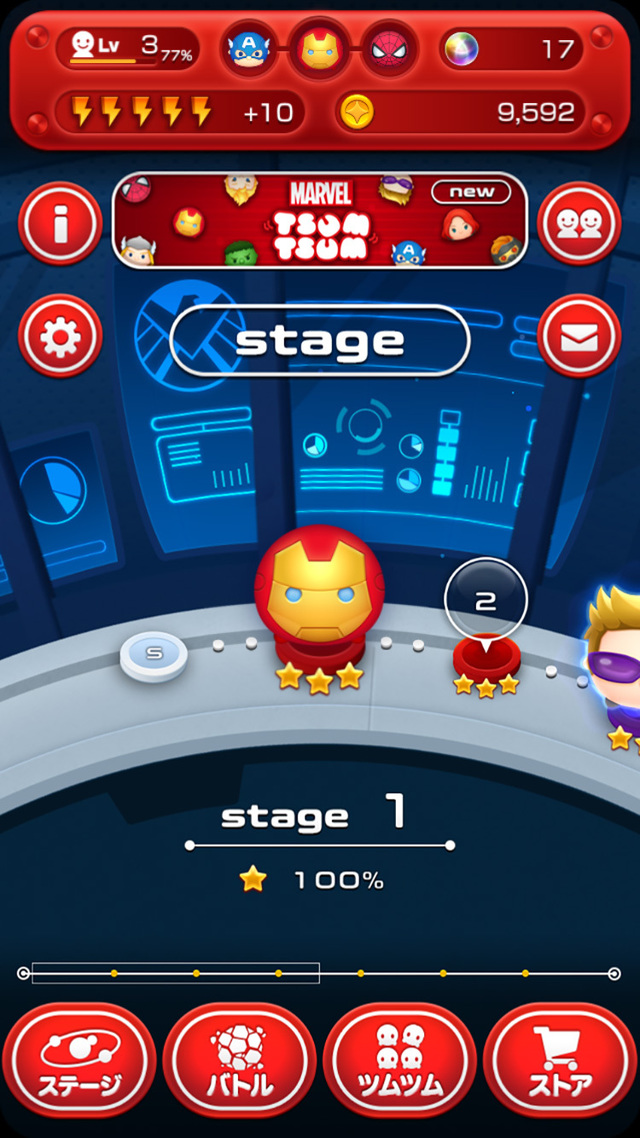Open the friends list icon

pos(579,223)
